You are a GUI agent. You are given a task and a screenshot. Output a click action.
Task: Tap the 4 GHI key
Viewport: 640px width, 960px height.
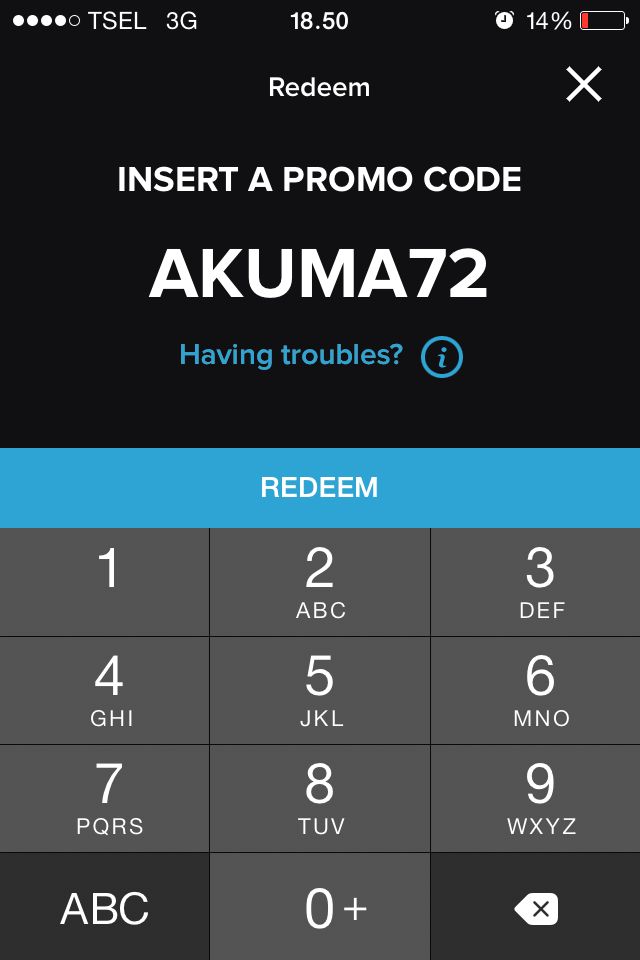[105, 690]
